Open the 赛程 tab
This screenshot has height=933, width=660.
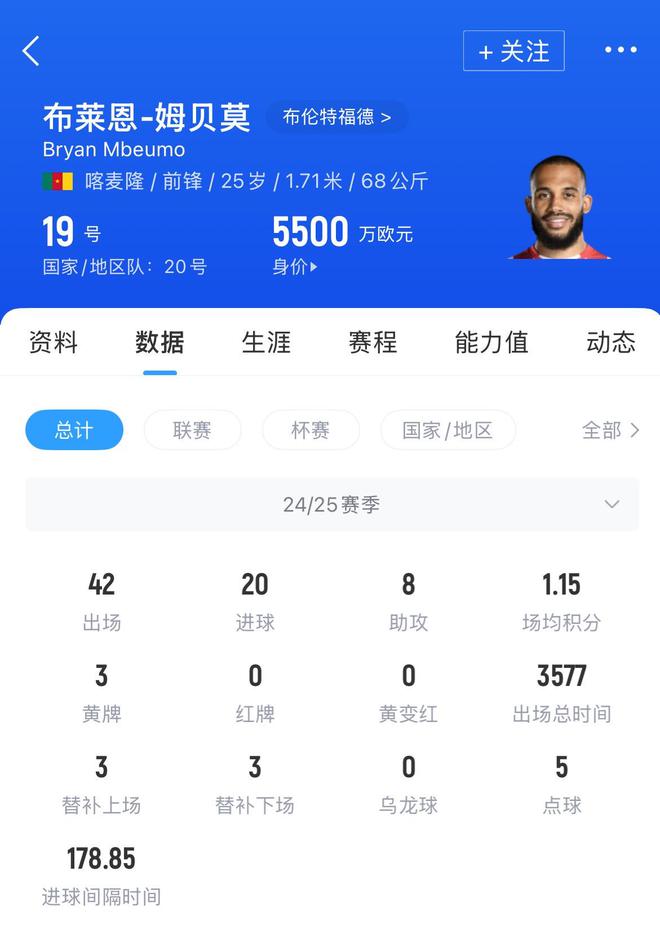click(x=373, y=342)
